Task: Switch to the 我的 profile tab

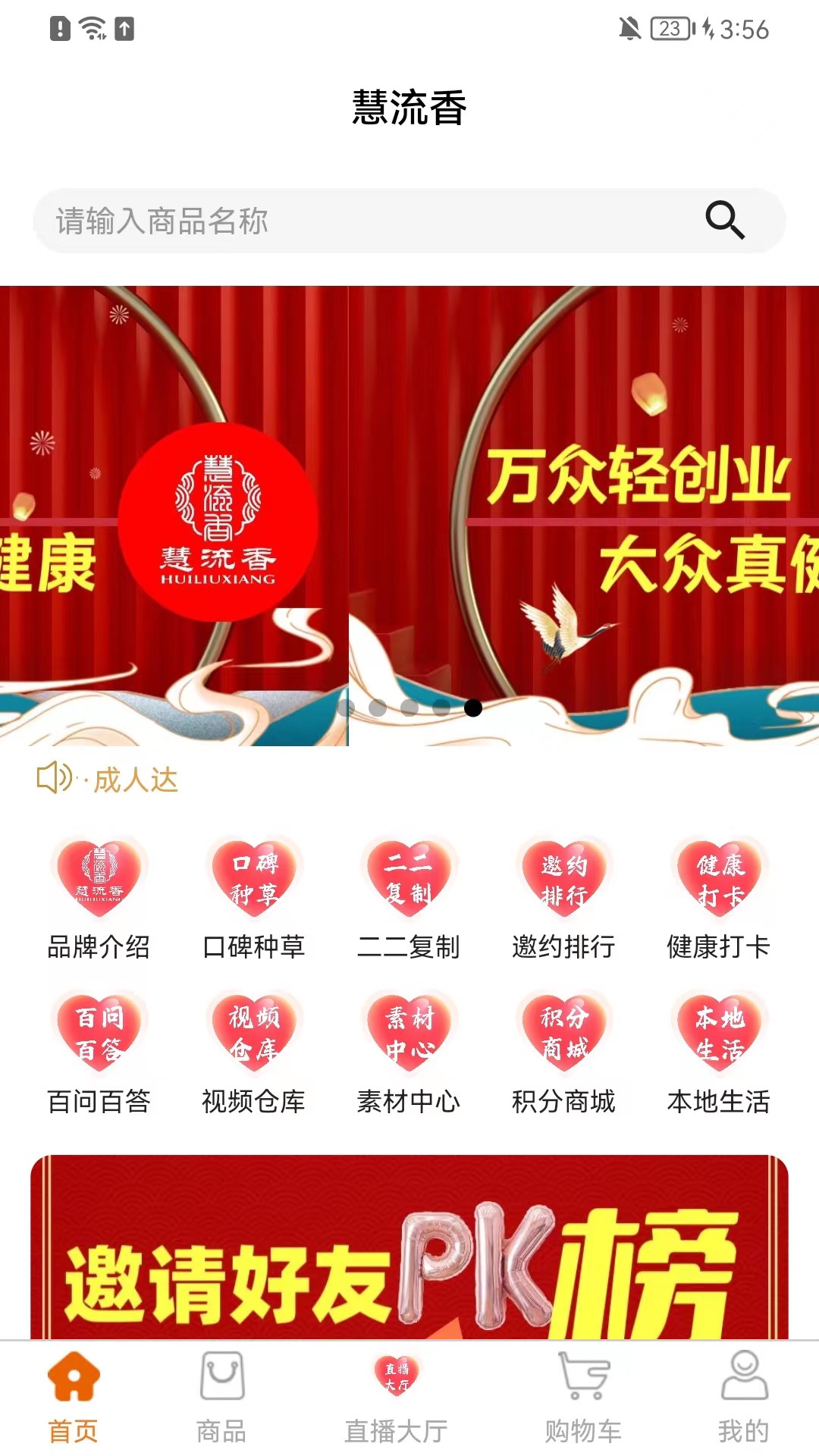Action: [743, 1398]
